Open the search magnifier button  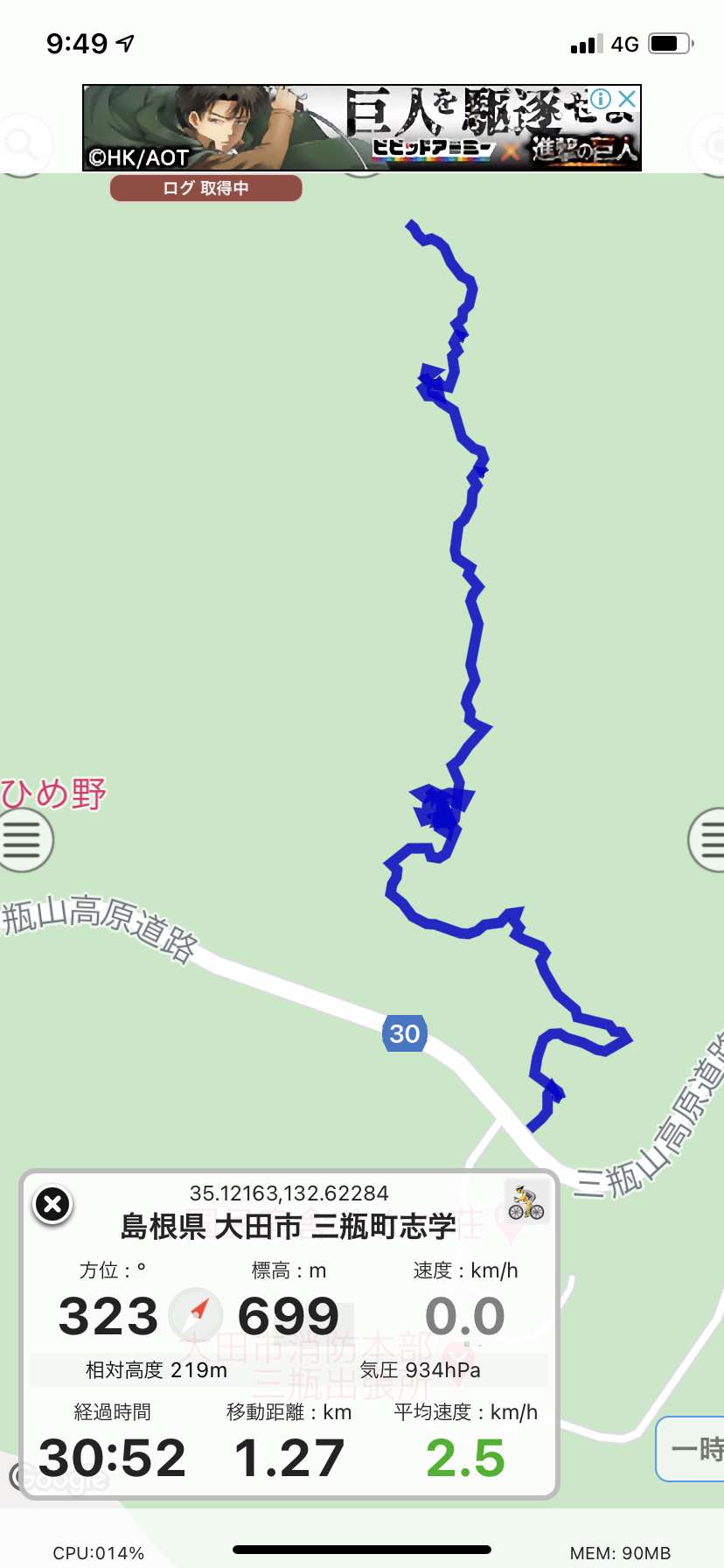[19, 143]
